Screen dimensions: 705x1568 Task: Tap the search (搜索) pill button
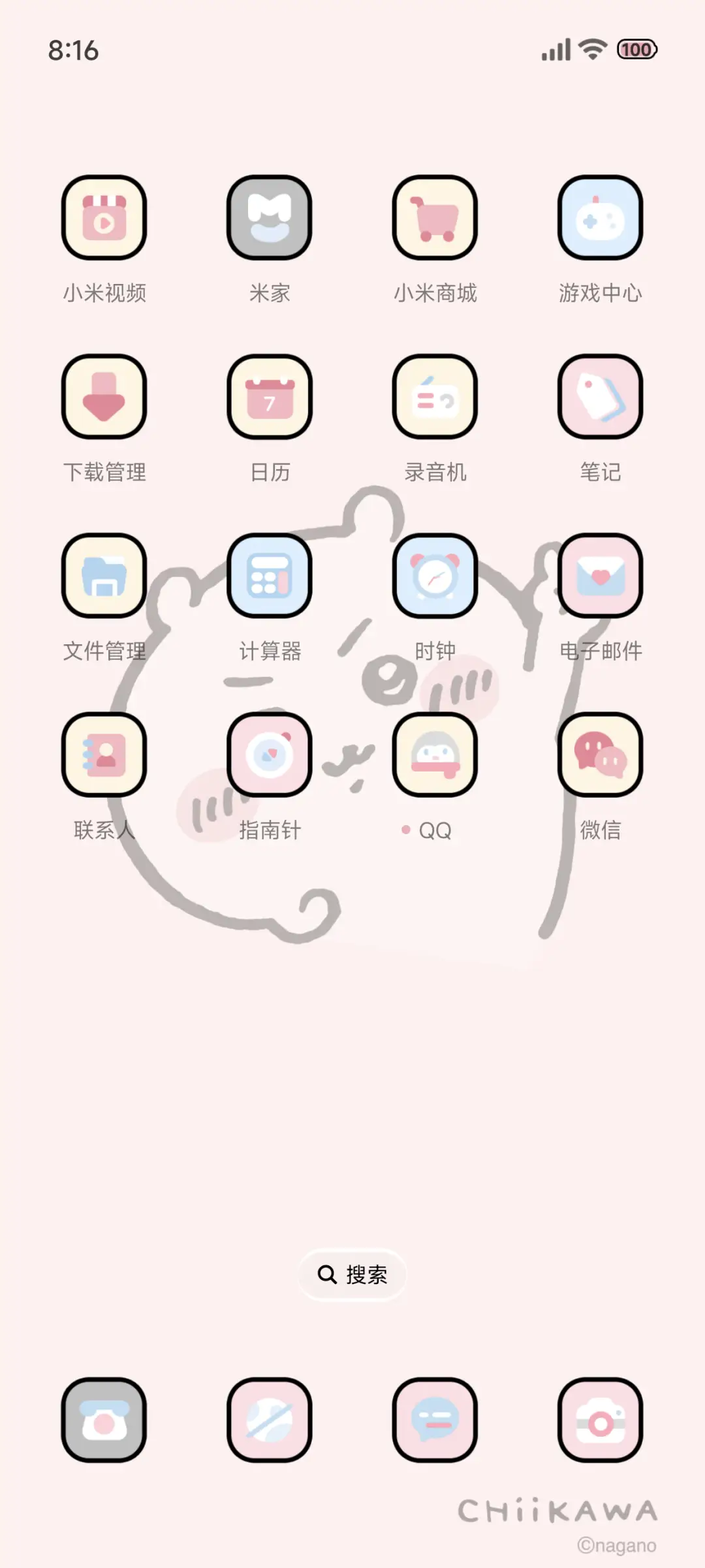click(352, 1274)
